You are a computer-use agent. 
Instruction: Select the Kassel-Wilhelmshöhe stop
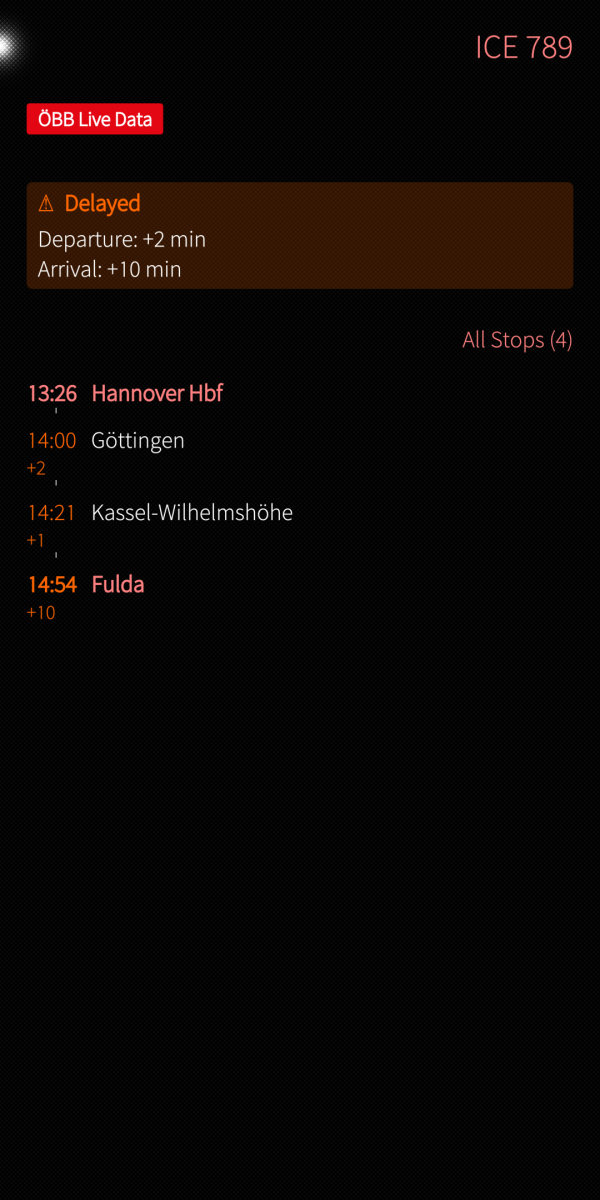pyautogui.click(x=192, y=513)
